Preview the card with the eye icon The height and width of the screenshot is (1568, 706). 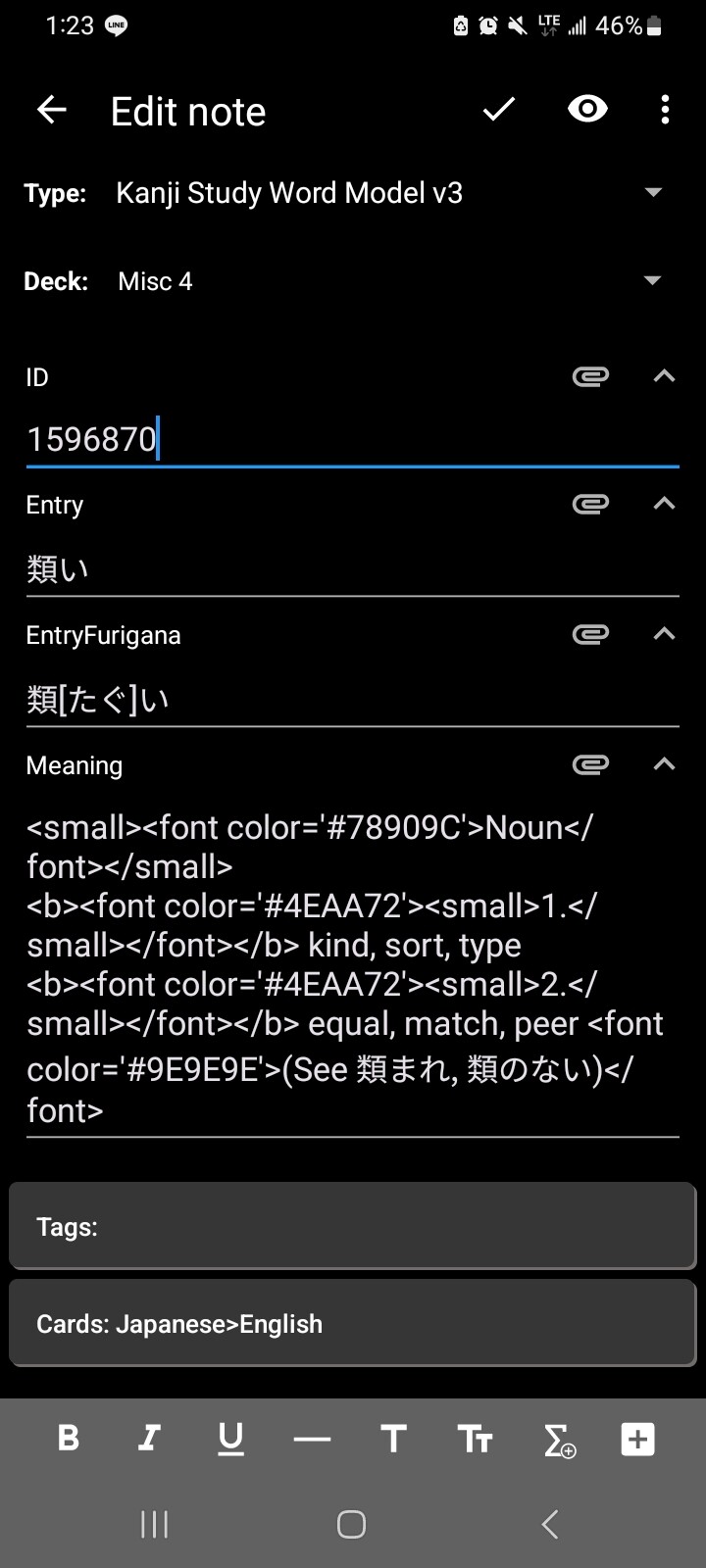coord(587,110)
